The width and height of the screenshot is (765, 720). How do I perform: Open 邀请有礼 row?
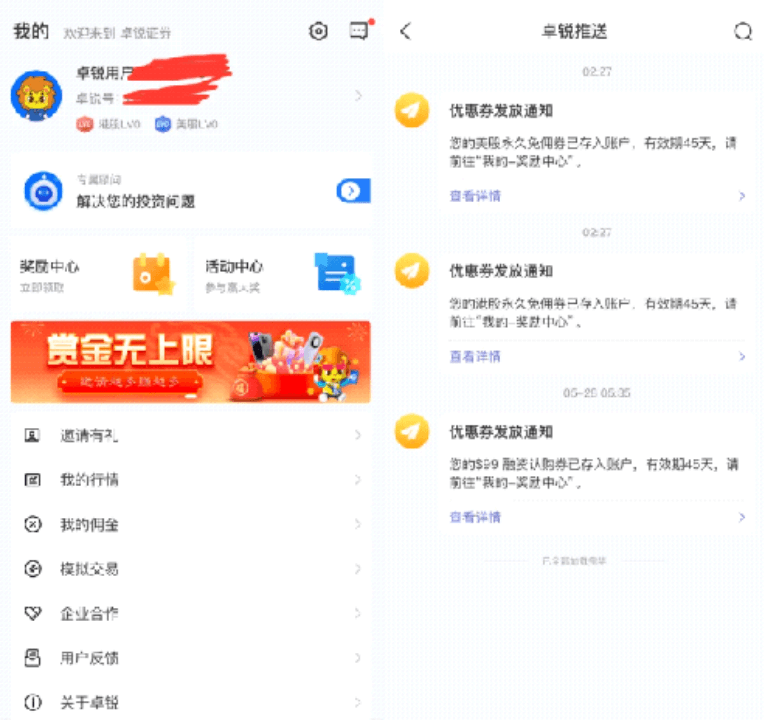(190, 436)
